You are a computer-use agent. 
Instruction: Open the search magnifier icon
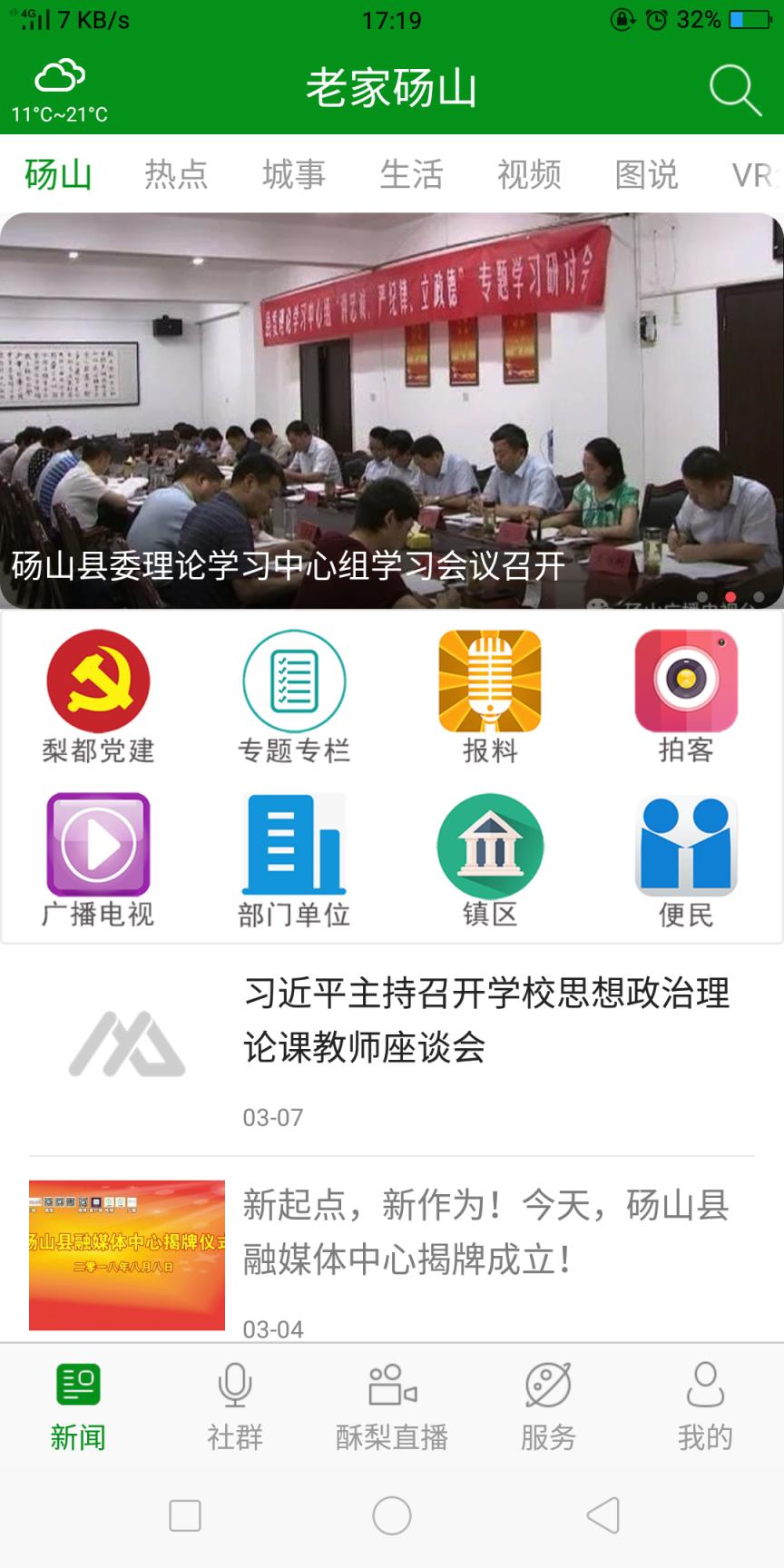coord(733,90)
